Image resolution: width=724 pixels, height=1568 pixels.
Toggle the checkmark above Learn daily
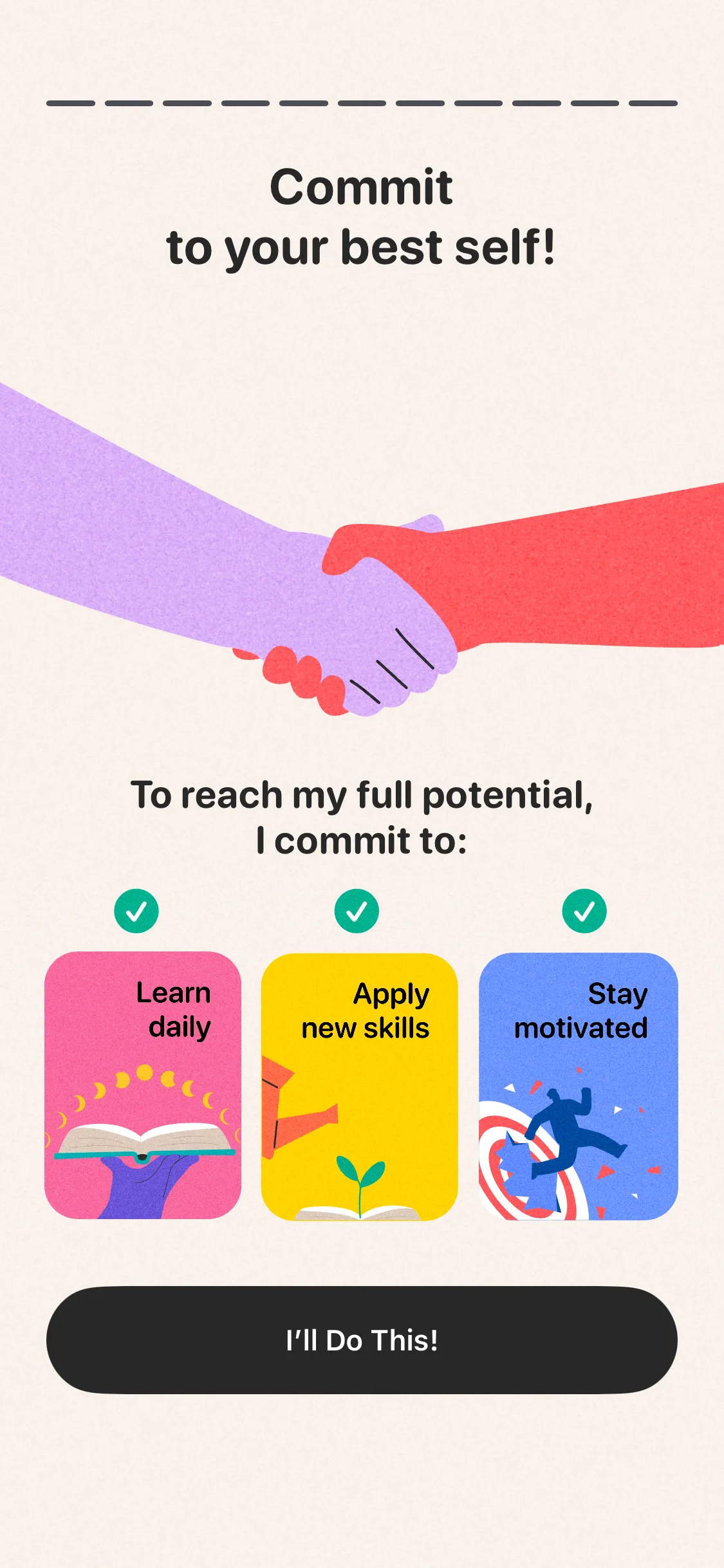136,911
